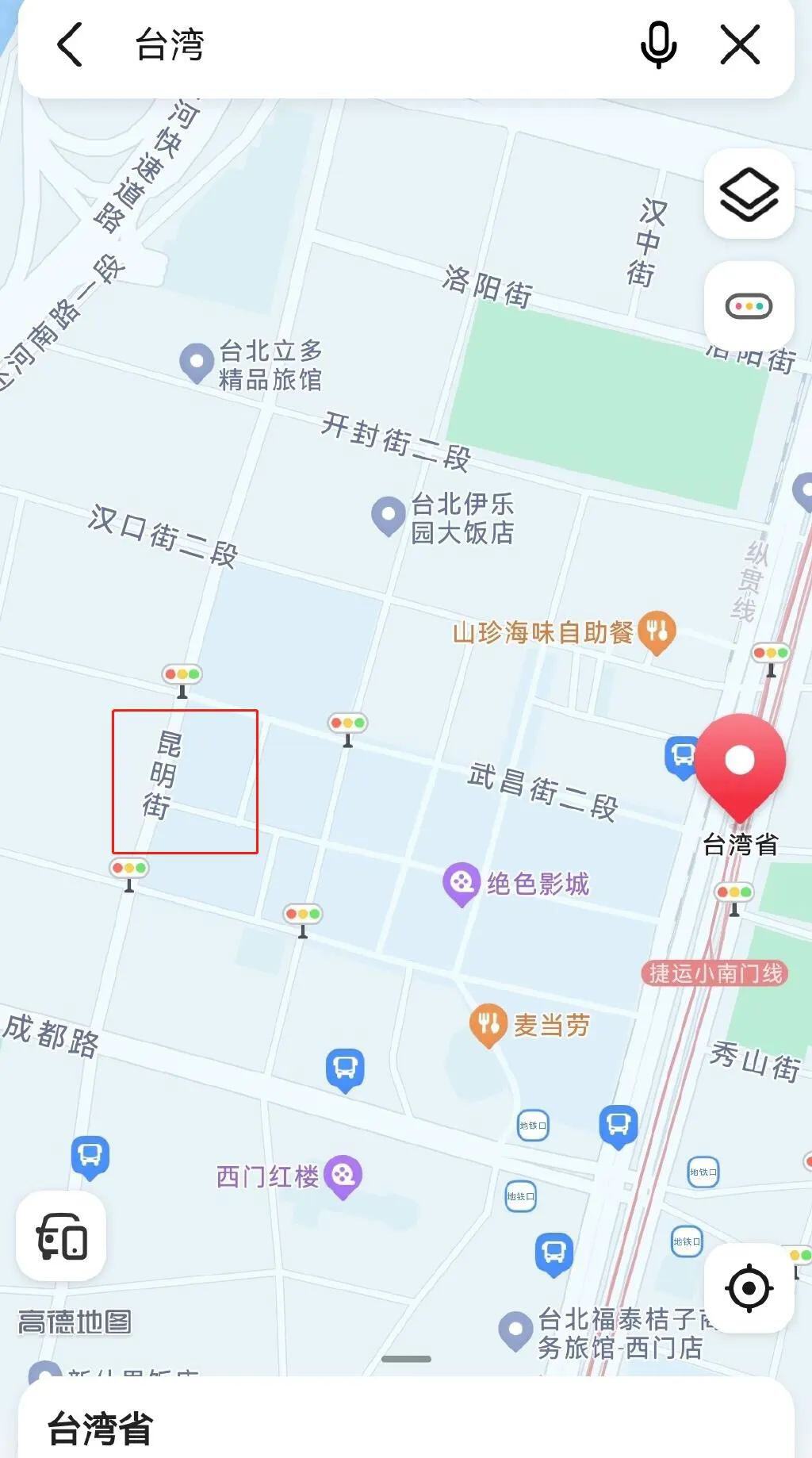Go back from the search results
This screenshot has height=1458, width=812.
[70, 44]
